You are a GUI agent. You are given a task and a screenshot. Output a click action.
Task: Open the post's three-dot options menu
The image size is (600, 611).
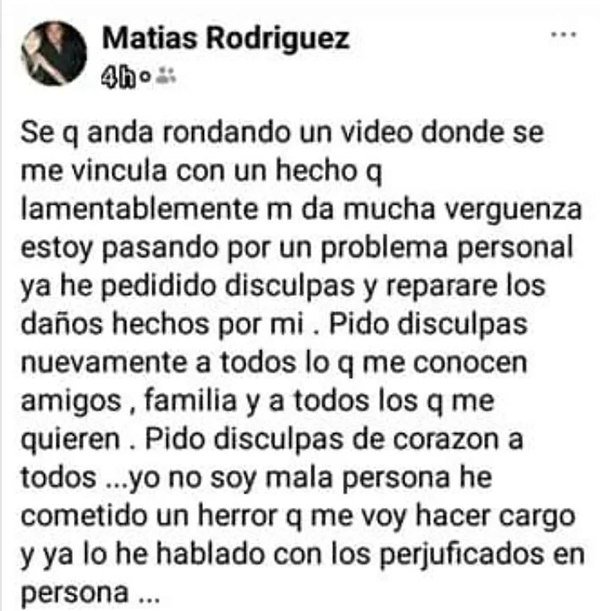tap(563, 35)
